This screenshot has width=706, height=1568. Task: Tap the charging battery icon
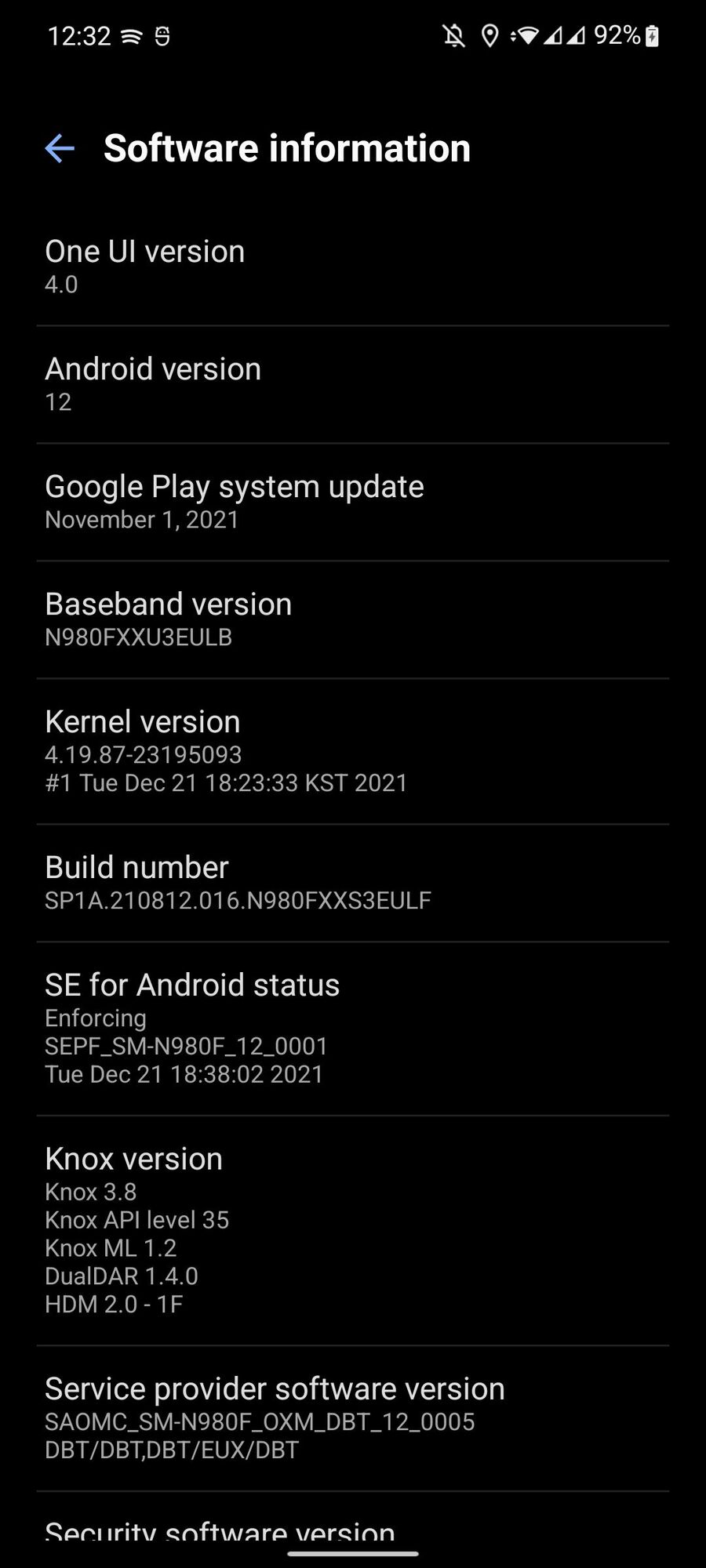(x=651, y=36)
